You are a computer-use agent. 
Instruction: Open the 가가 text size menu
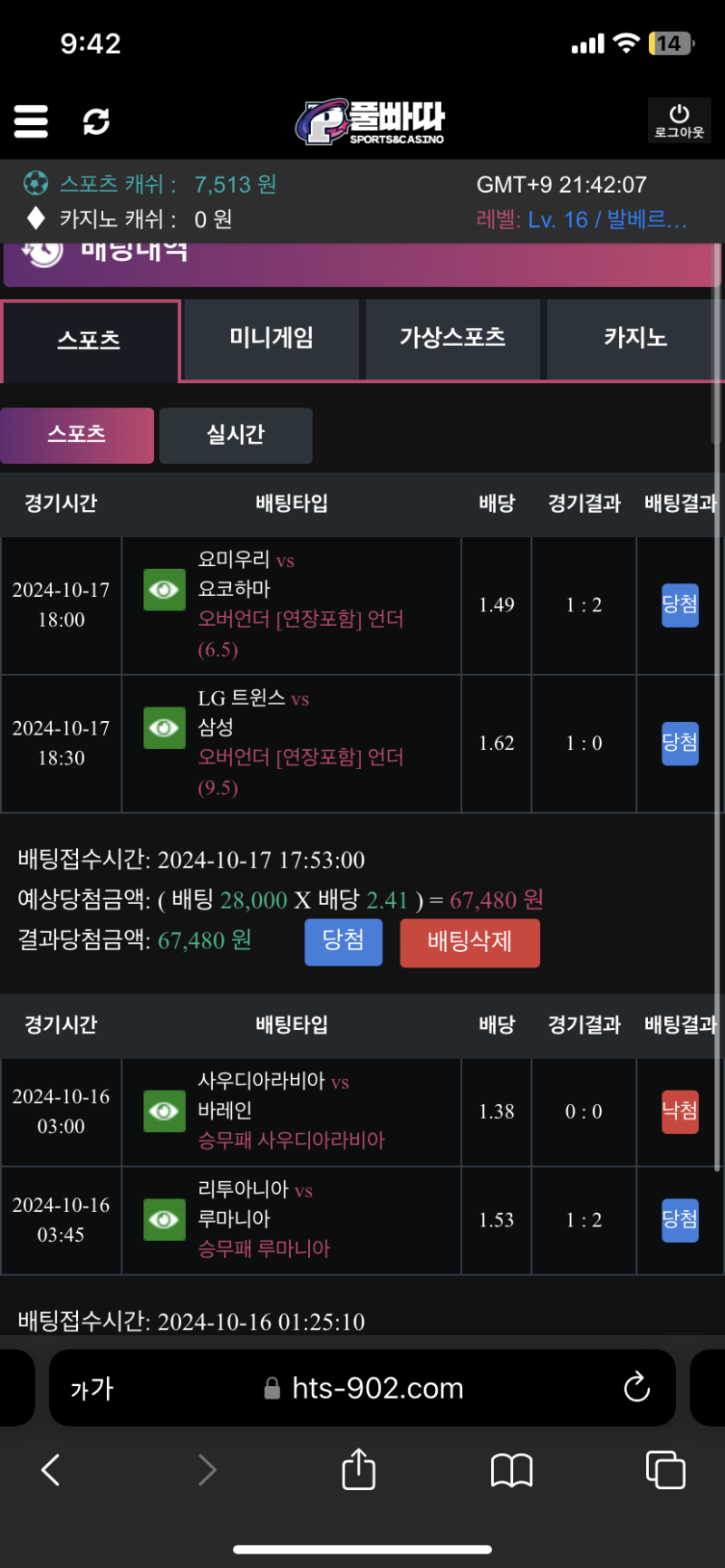pyautogui.click(x=92, y=1388)
